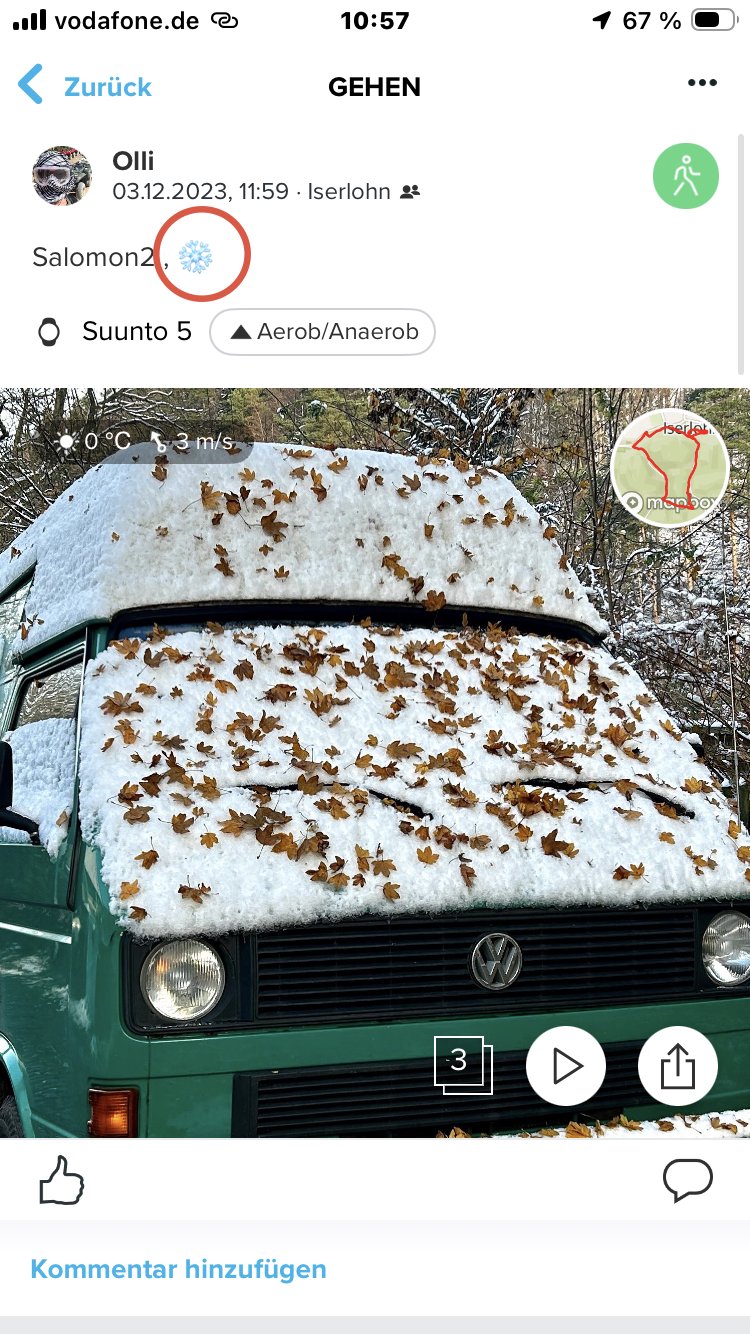750x1334 pixels.
Task: Open the comments speech bubble
Action: (688, 1181)
